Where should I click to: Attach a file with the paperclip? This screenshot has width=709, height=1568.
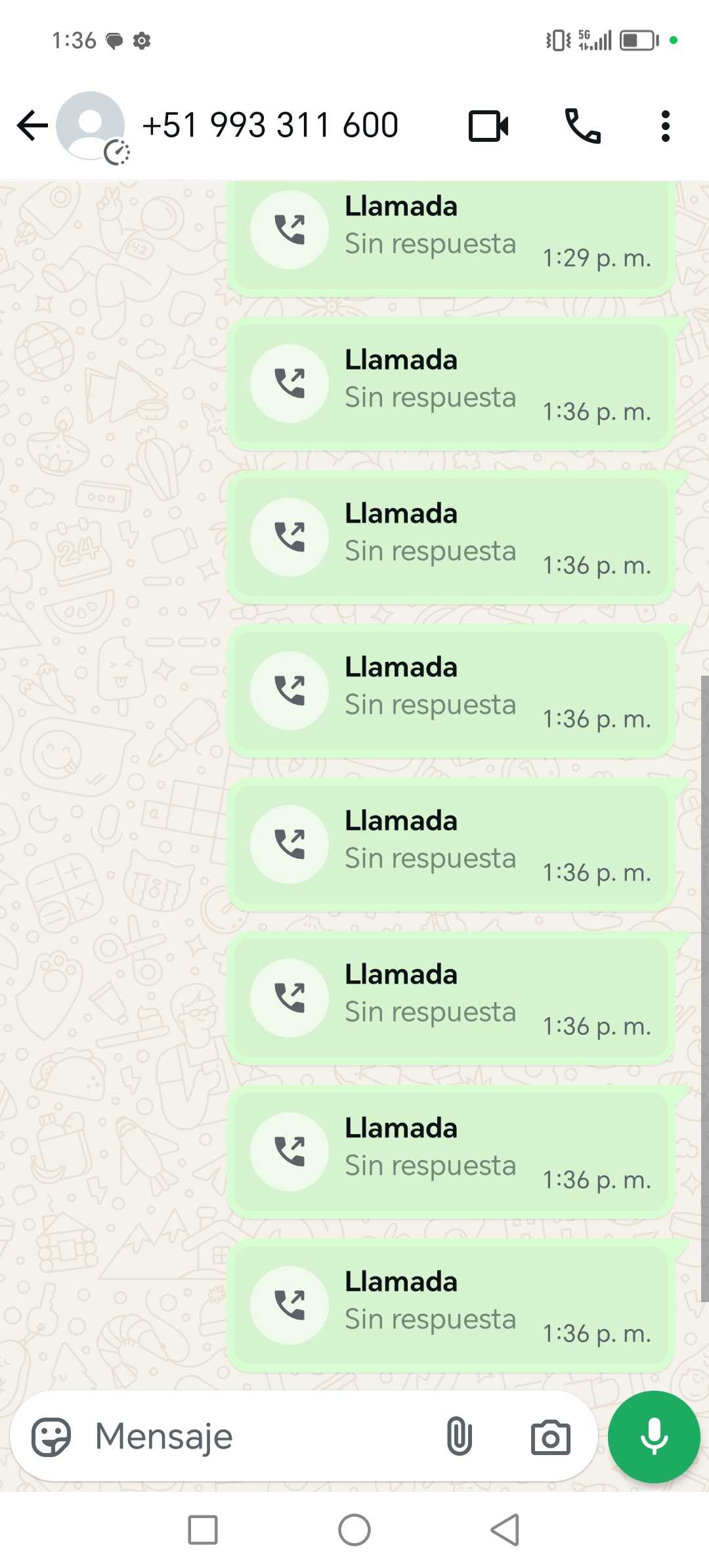point(459,1436)
